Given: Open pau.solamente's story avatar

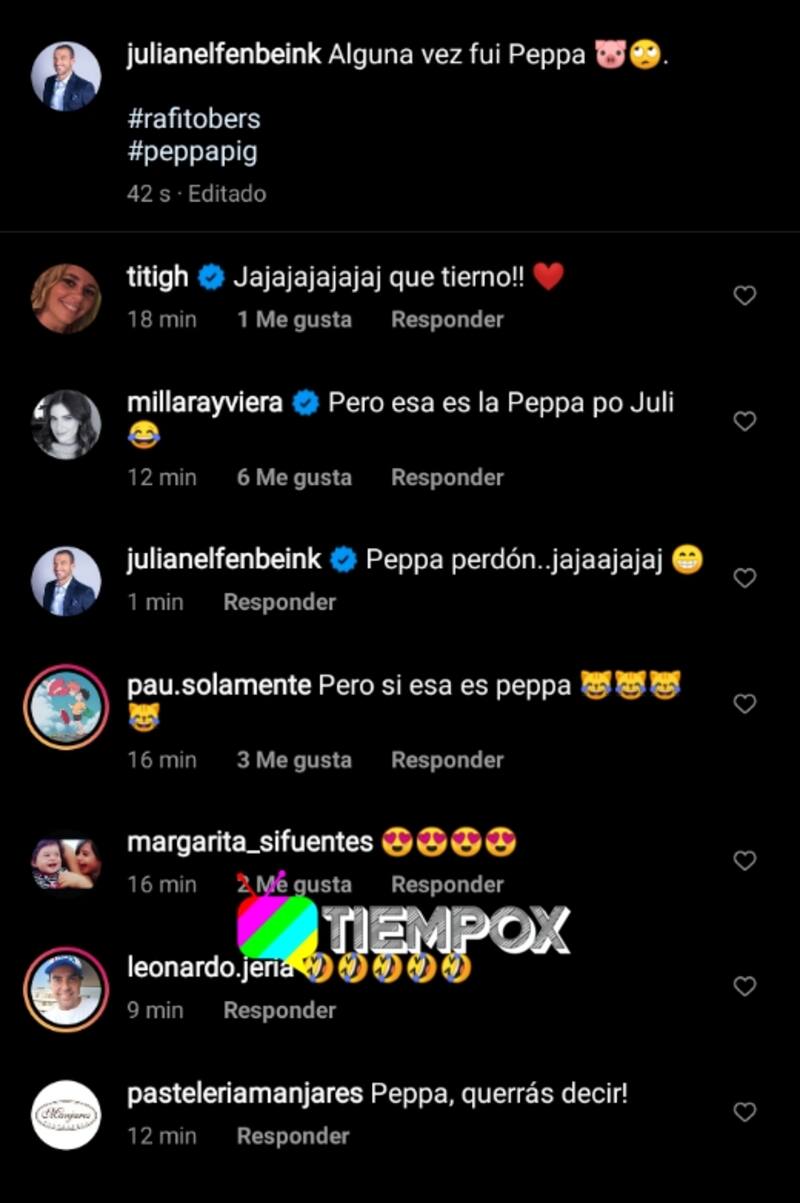Looking at the screenshot, I should tap(66, 706).
